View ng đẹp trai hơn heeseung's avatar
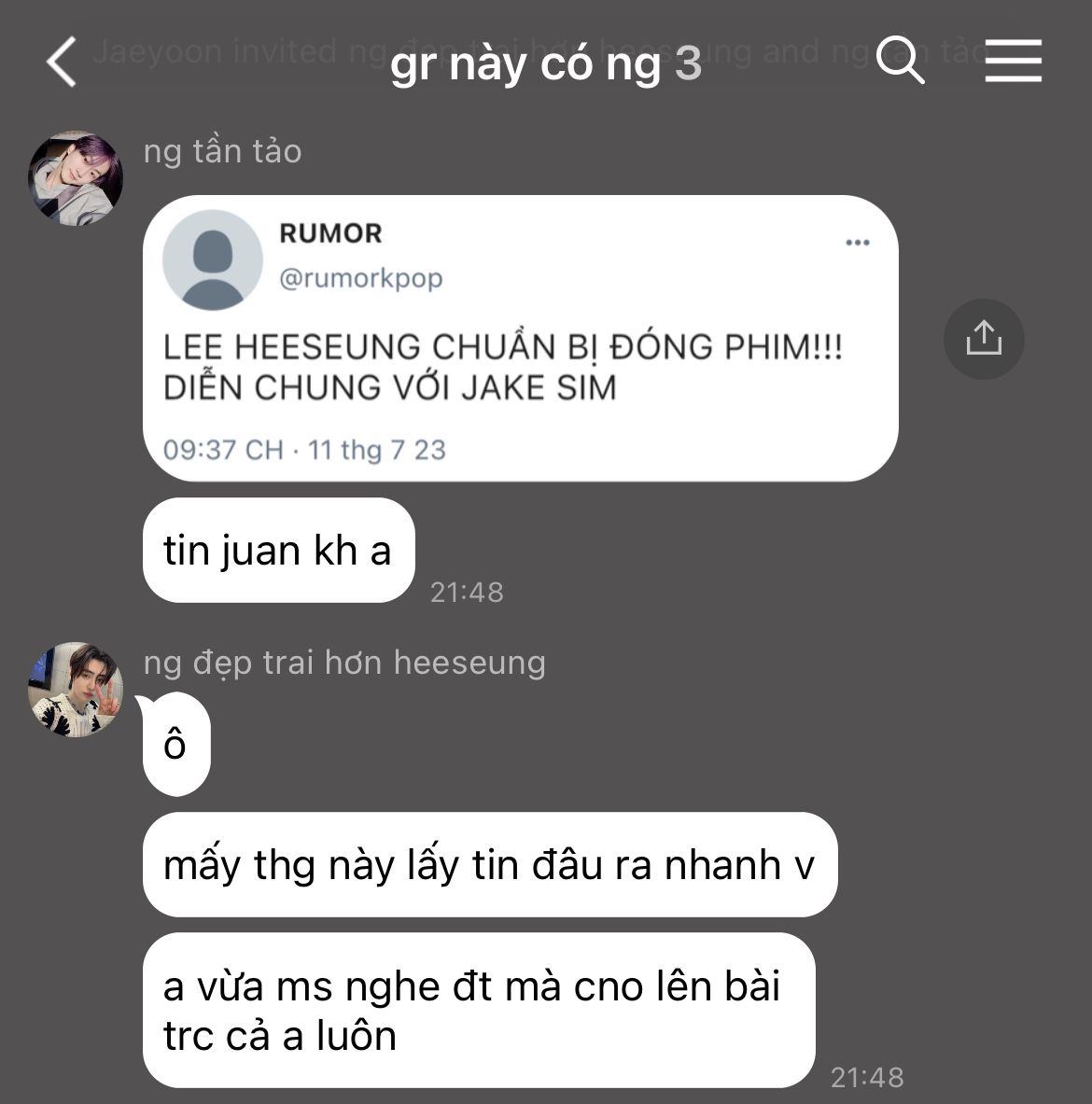This screenshot has height=1104, width=1092. coord(75,690)
